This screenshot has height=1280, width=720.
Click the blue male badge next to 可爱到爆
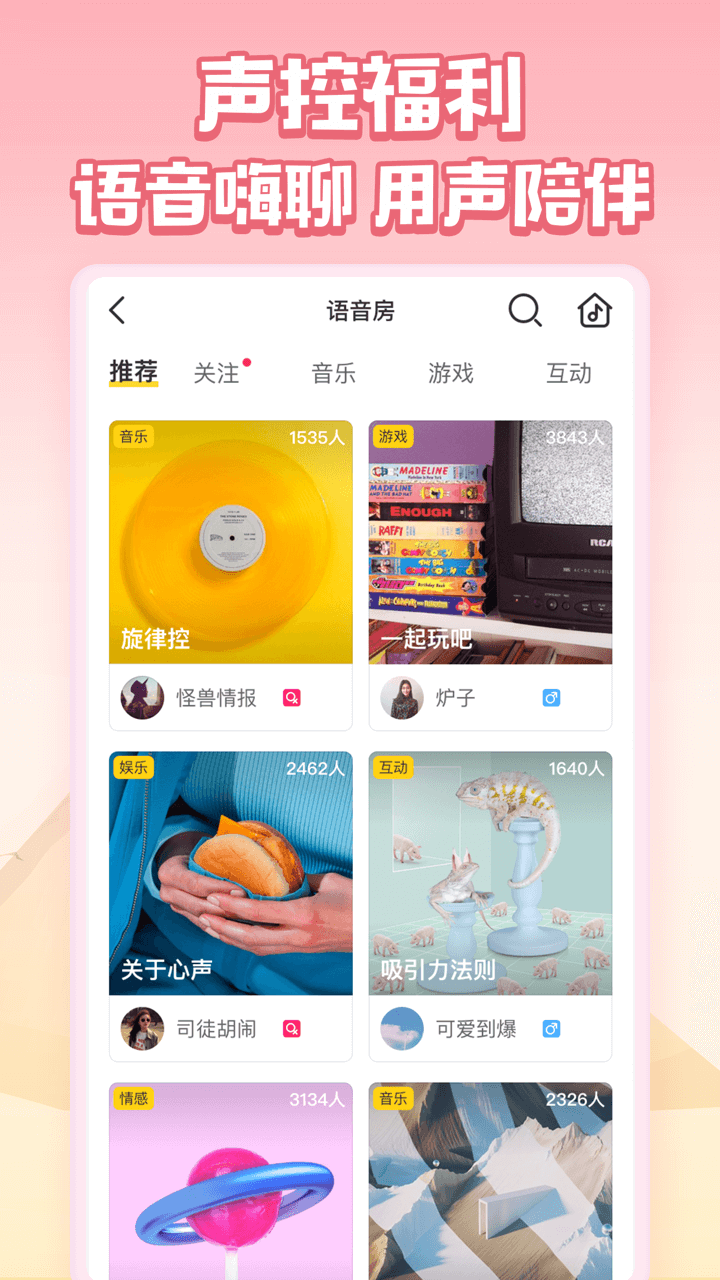[550, 1028]
